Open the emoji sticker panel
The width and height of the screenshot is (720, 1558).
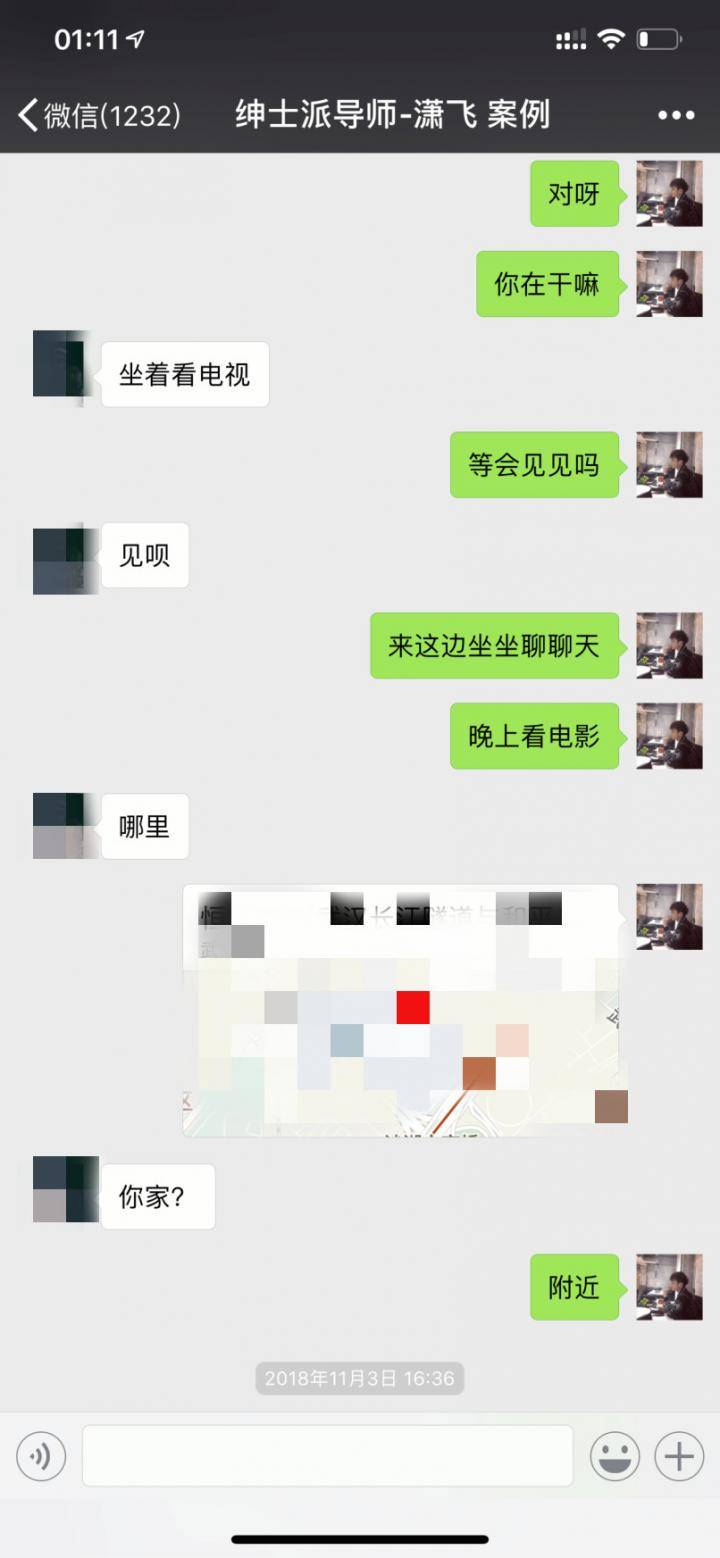[614, 1456]
